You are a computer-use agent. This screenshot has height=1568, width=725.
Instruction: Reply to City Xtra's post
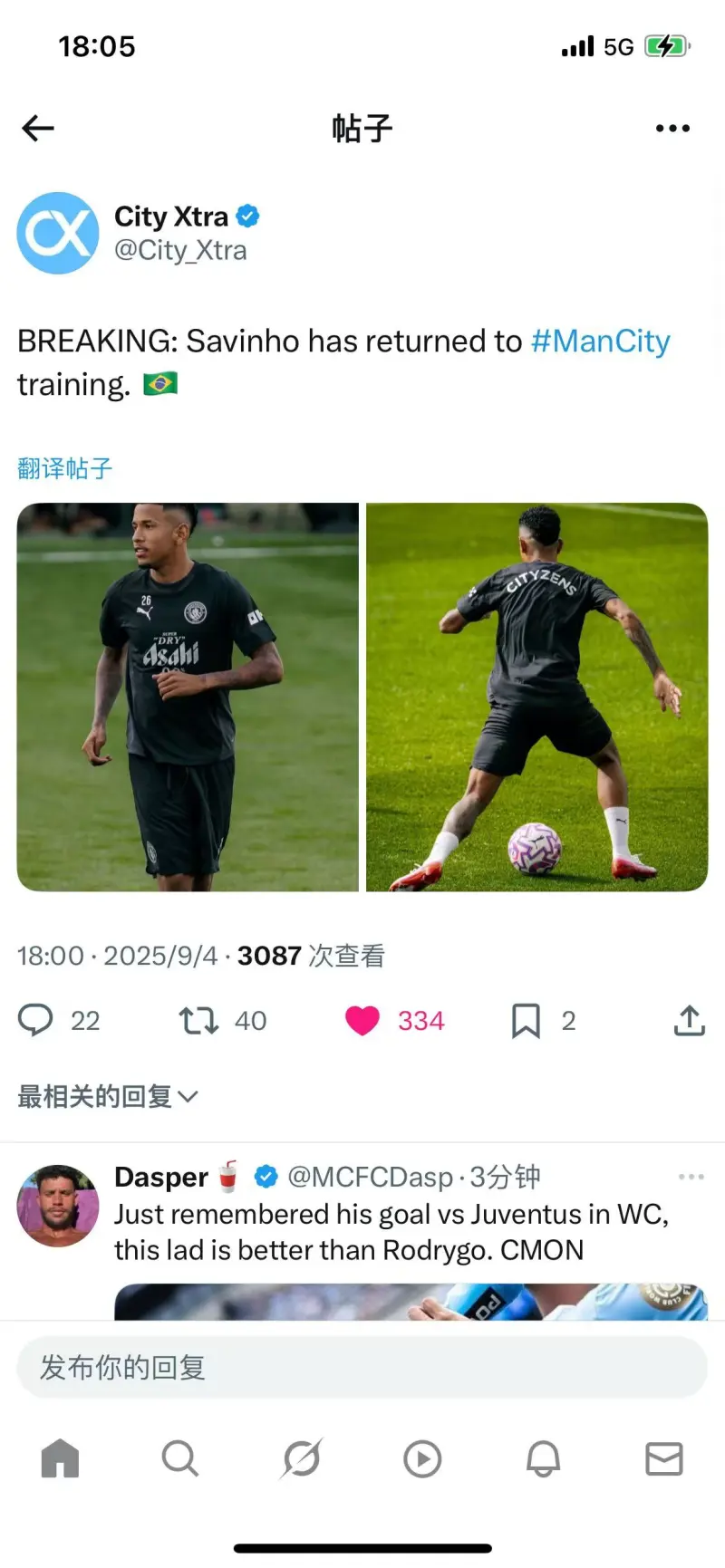click(36, 1020)
